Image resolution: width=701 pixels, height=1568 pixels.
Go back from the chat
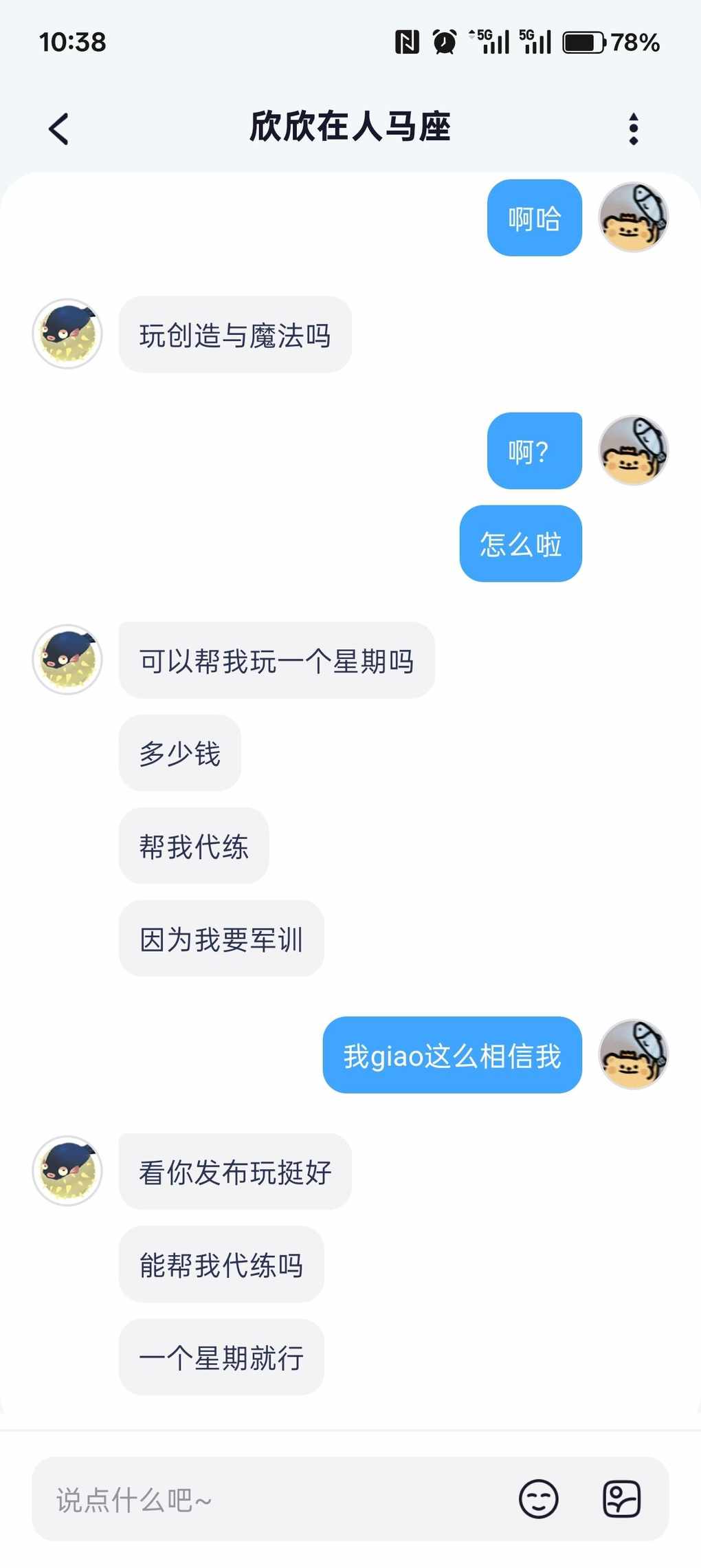click(x=59, y=129)
